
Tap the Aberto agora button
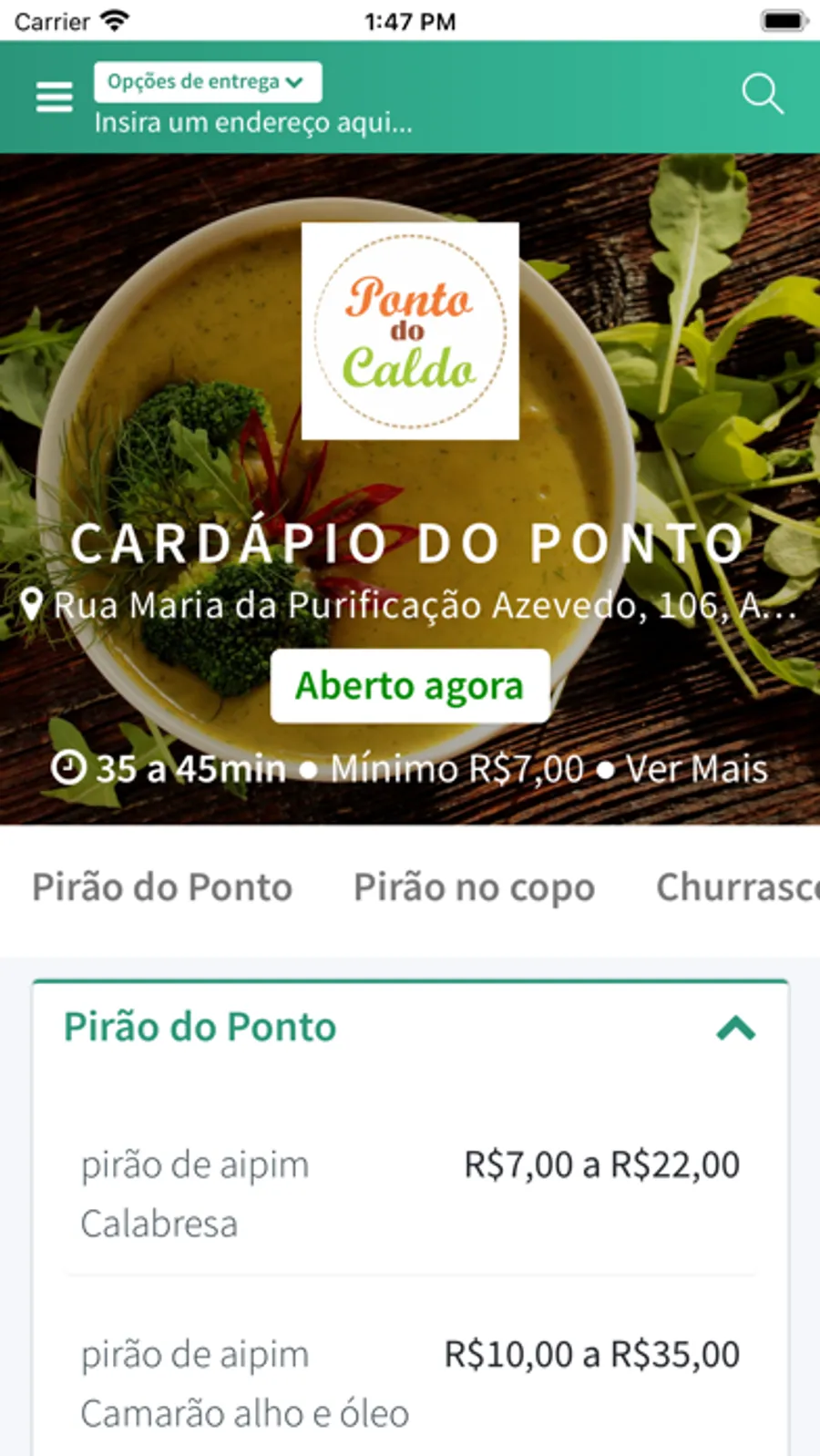pos(410,686)
